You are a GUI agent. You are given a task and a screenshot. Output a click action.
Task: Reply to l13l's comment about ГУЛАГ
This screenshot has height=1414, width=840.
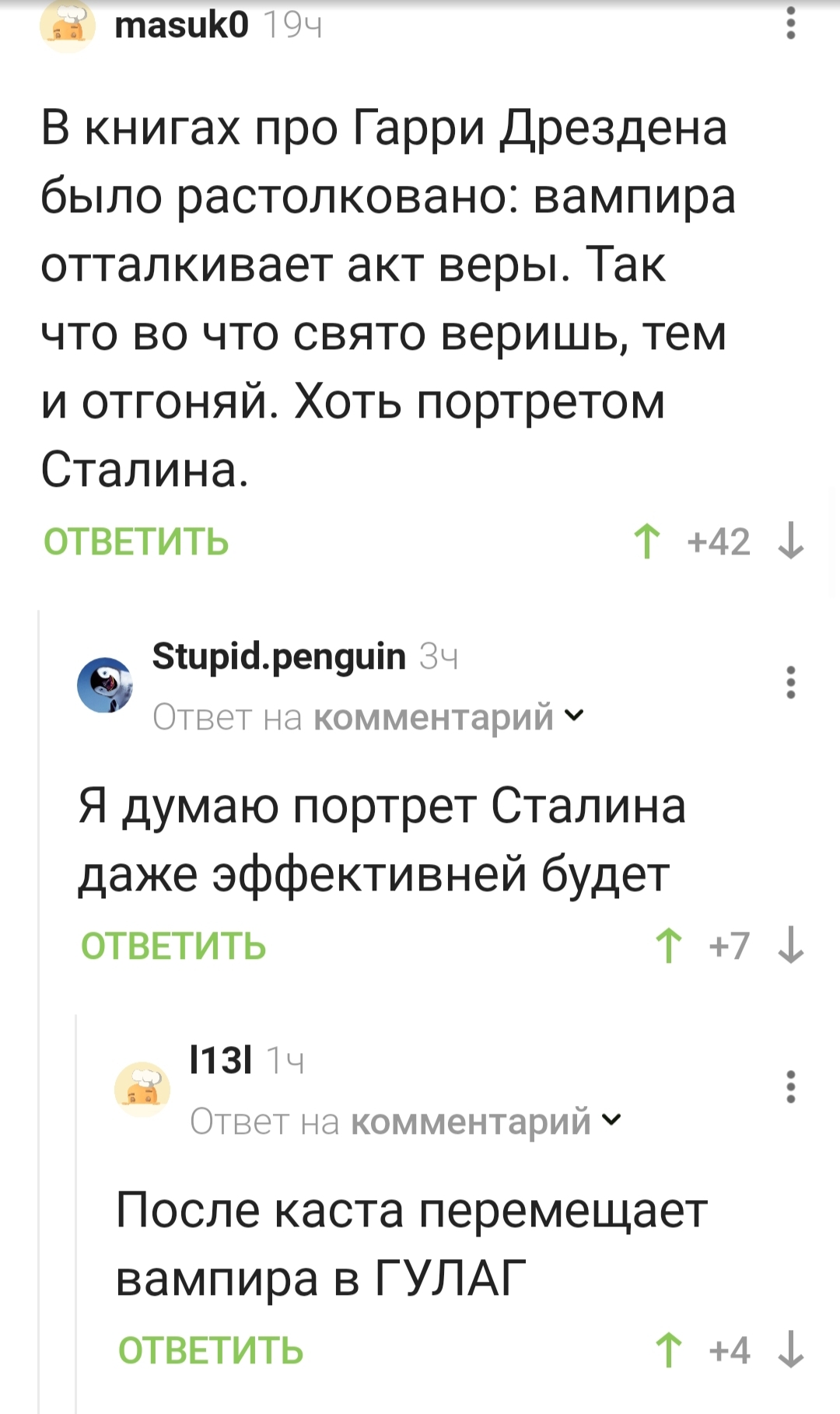pos(211,1350)
